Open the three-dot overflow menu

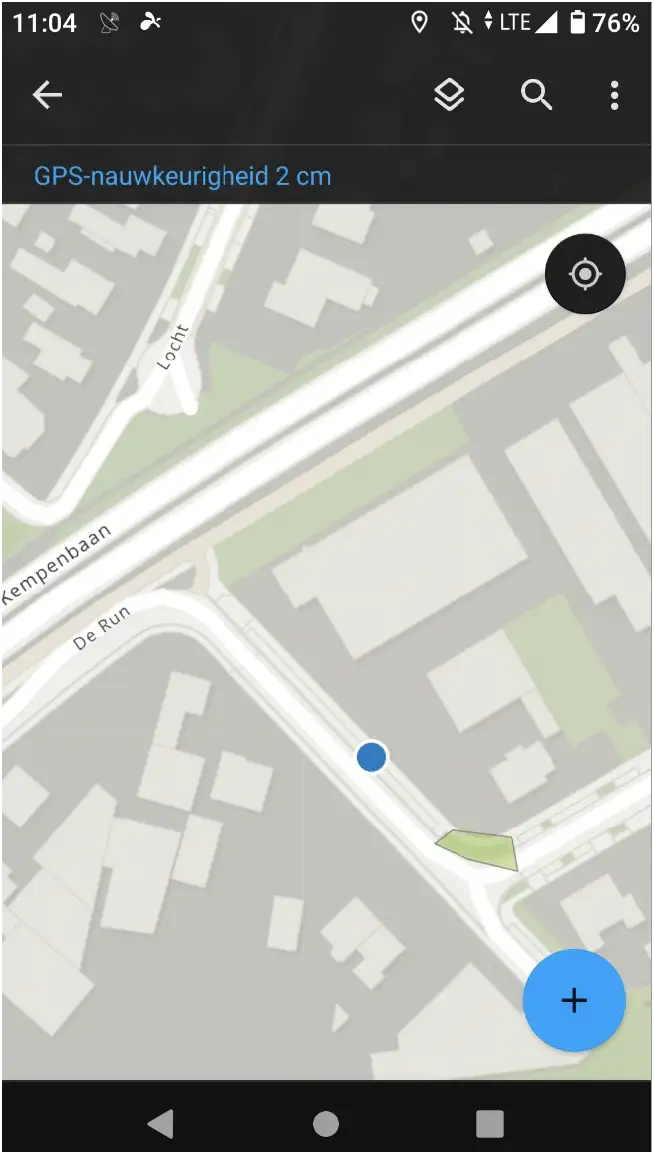point(614,96)
